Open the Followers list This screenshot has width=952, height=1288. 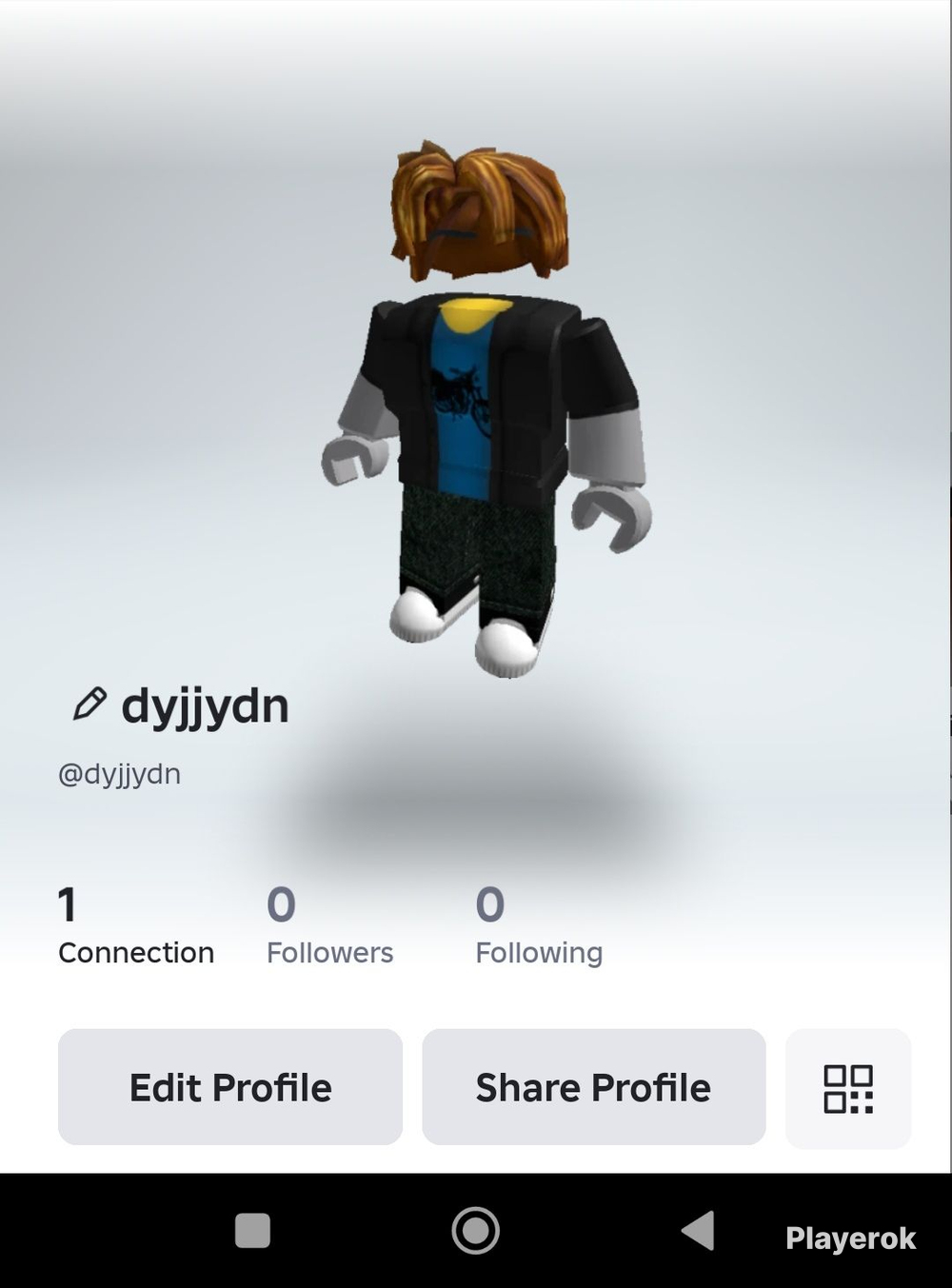pos(329,926)
